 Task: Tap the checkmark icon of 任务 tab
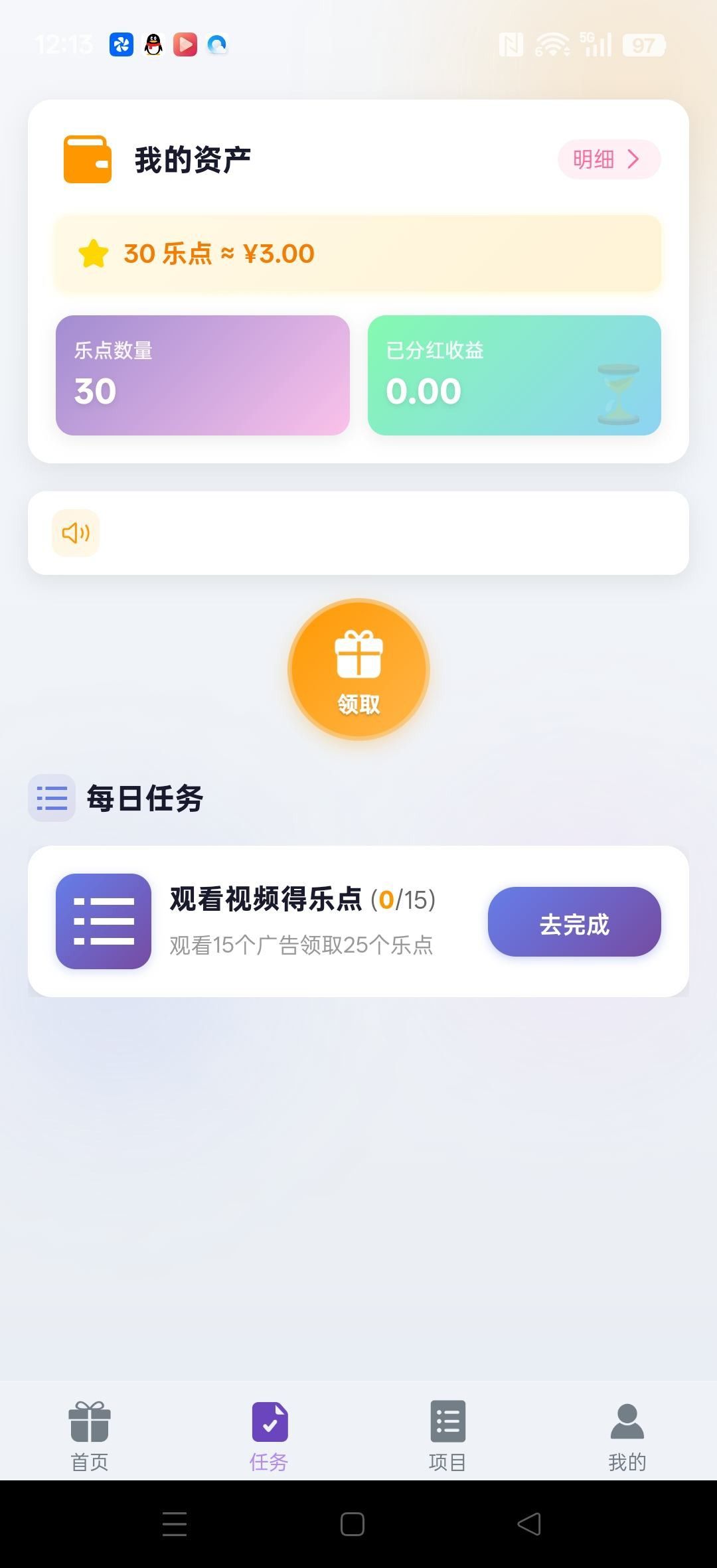pos(269,1422)
